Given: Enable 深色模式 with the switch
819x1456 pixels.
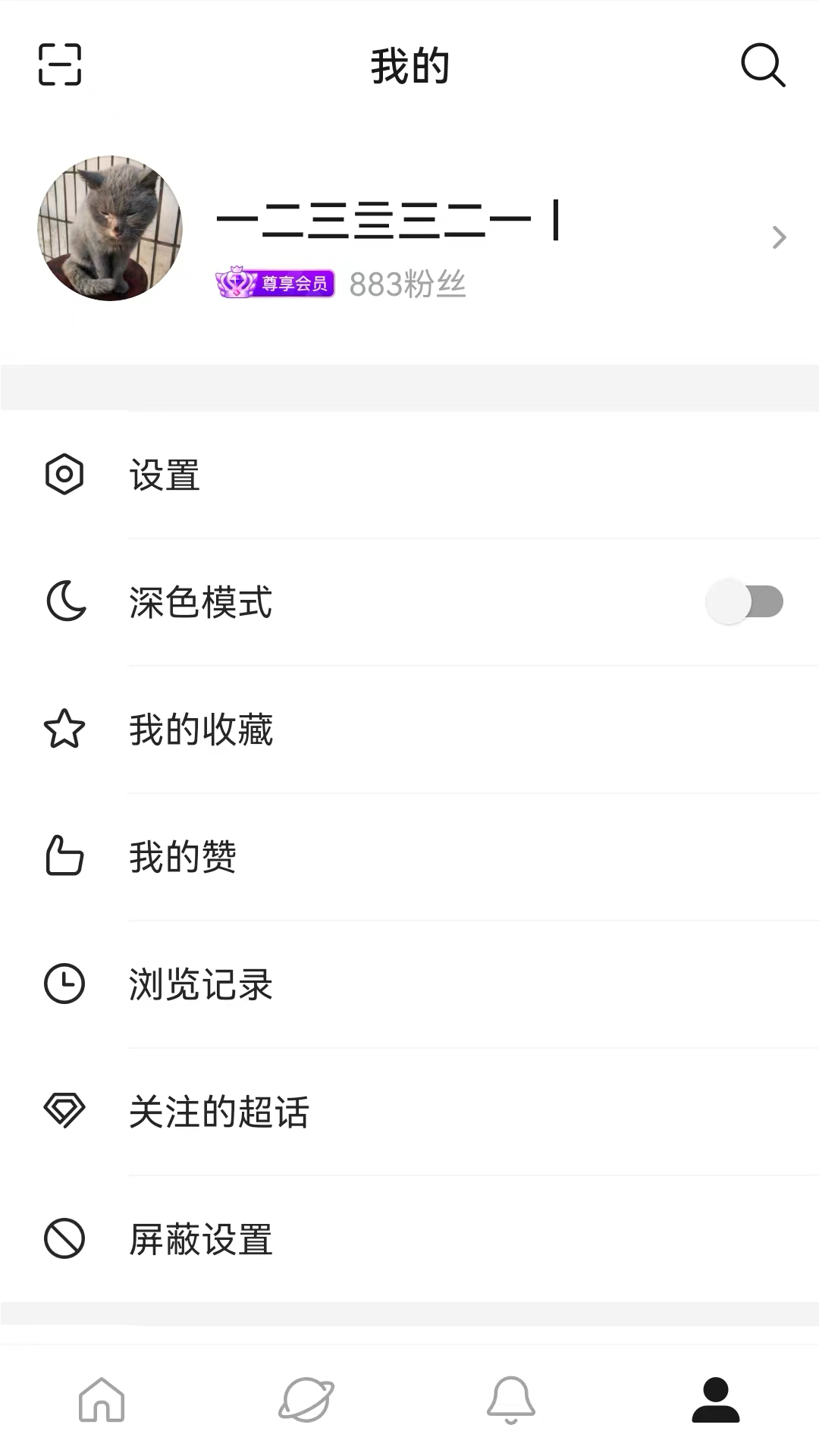Looking at the screenshot, I should [x=745, y=601].
